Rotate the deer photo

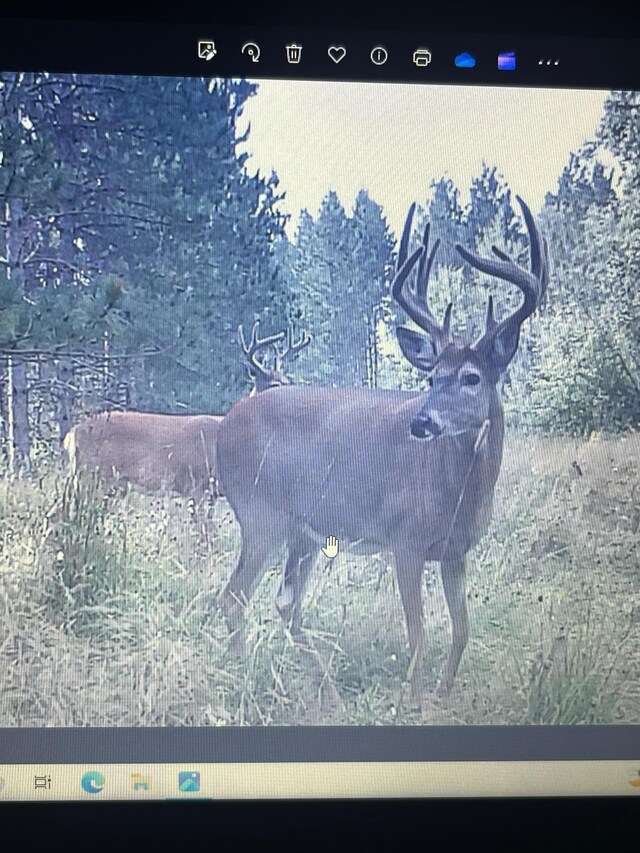point(251,53)
